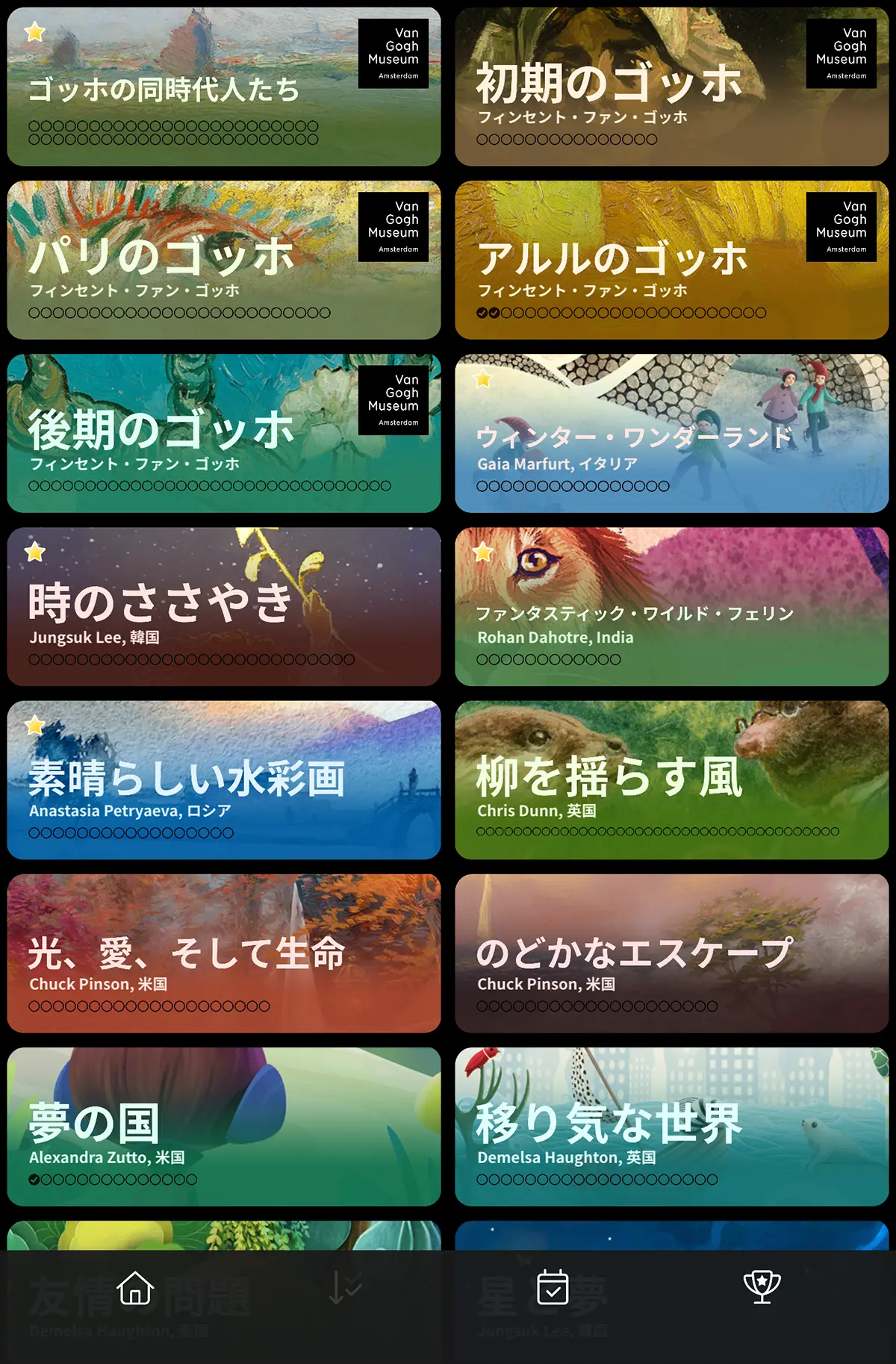Switch to the calendar checklist tab
The width and height of the screenshot is (896, 1364).
553,1287
